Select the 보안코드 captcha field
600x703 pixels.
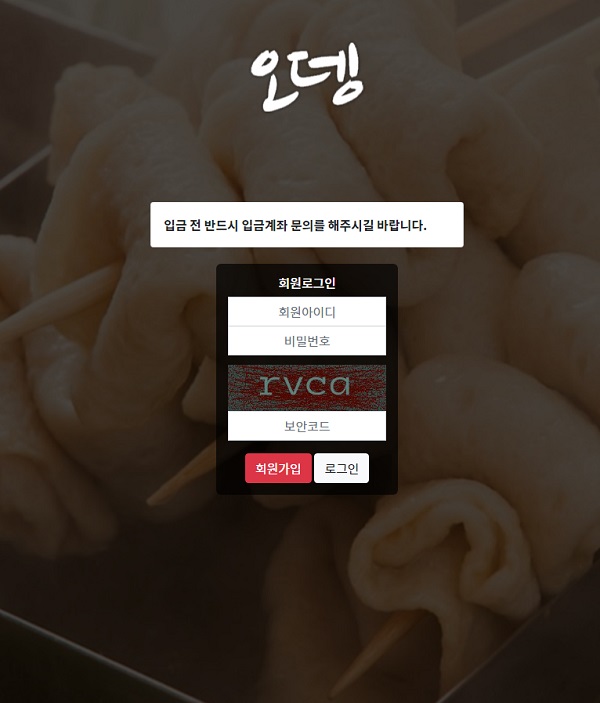click(306, 426)
